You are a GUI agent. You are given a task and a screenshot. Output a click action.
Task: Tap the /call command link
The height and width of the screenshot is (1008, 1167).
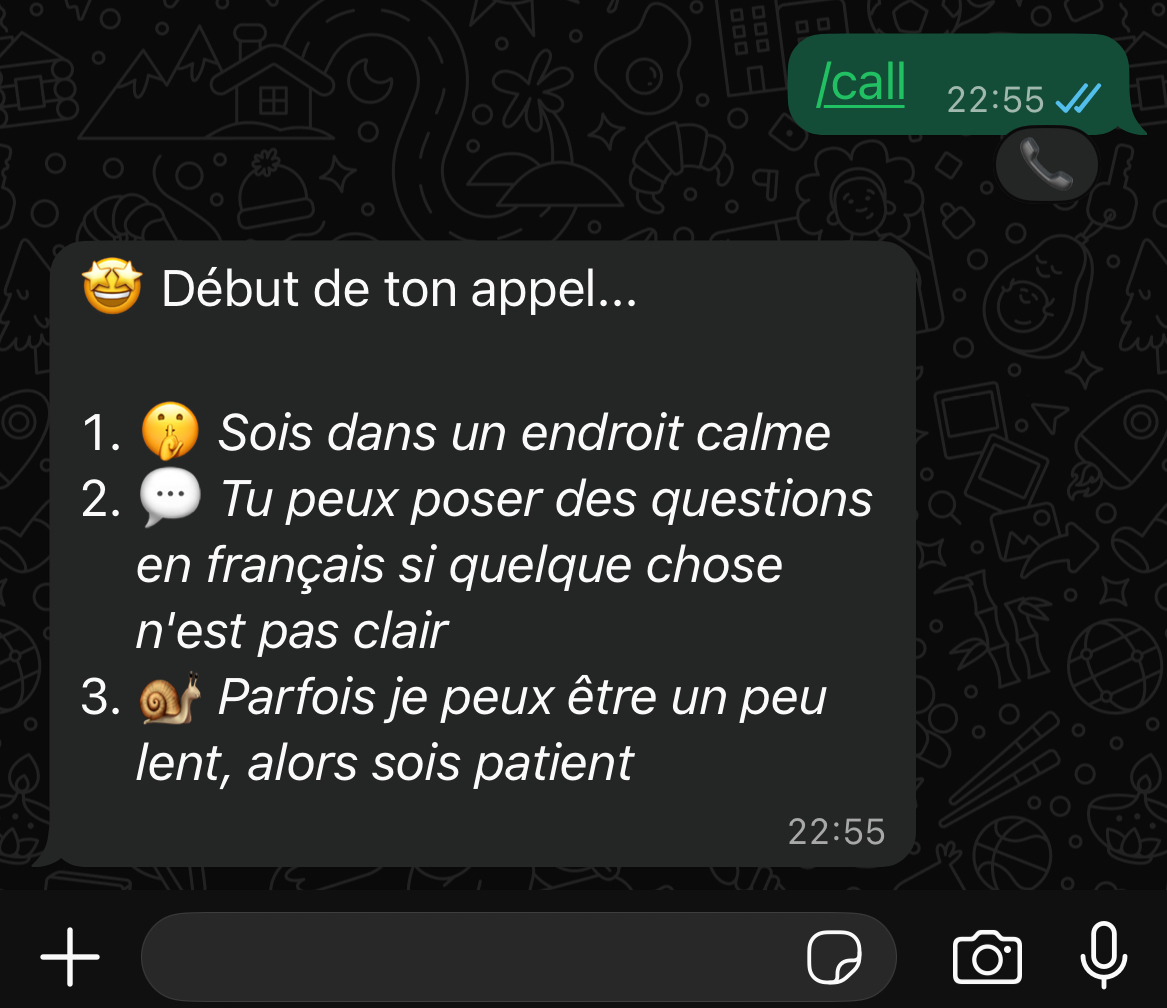(860, 83)
